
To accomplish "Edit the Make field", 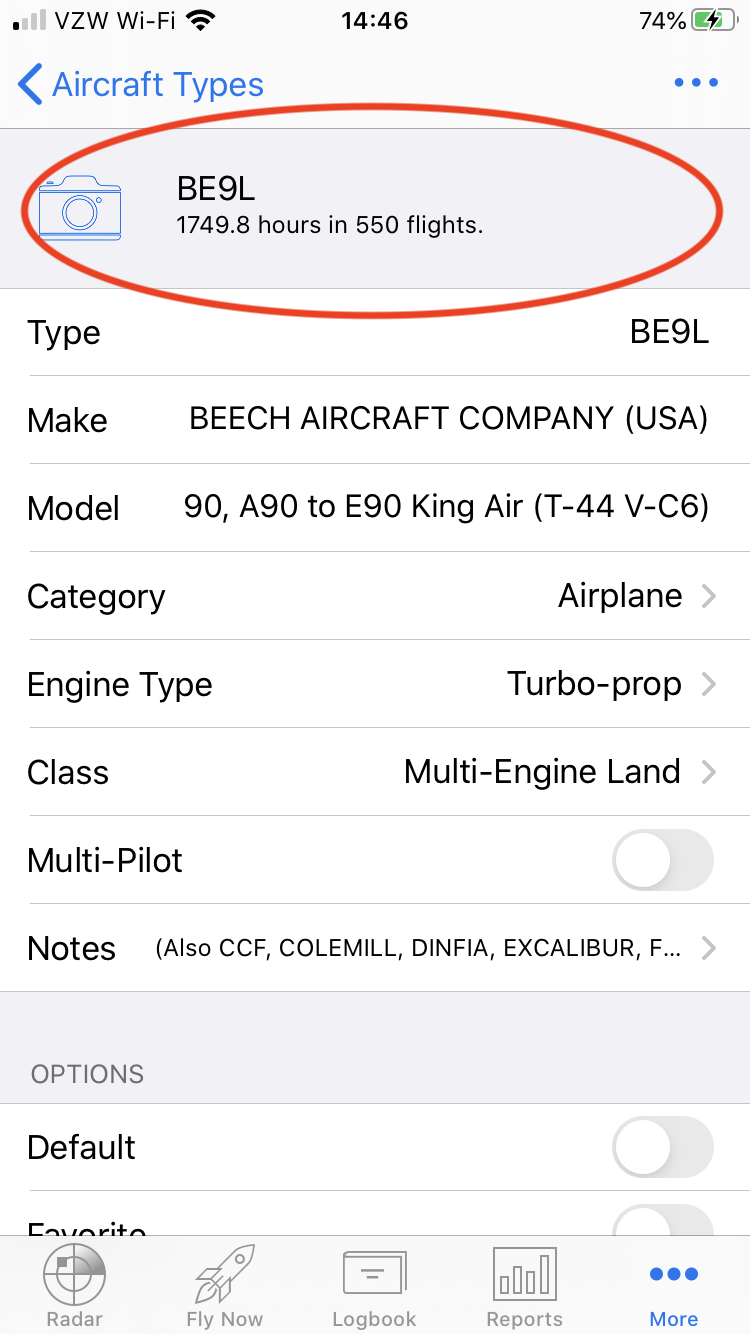I will [x=375, y=420].
